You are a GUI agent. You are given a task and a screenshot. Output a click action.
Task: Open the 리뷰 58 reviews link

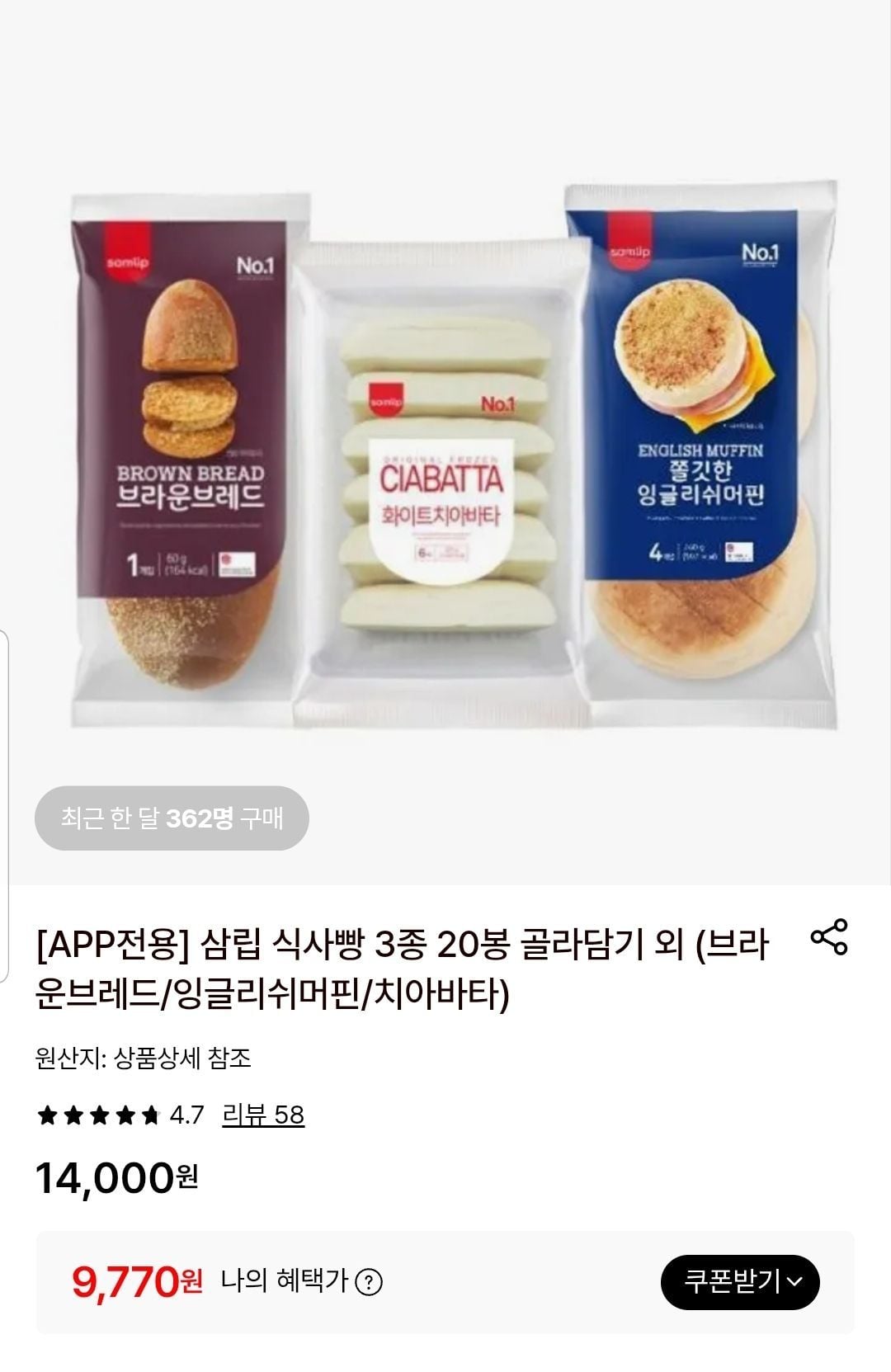click(263, 1115)
